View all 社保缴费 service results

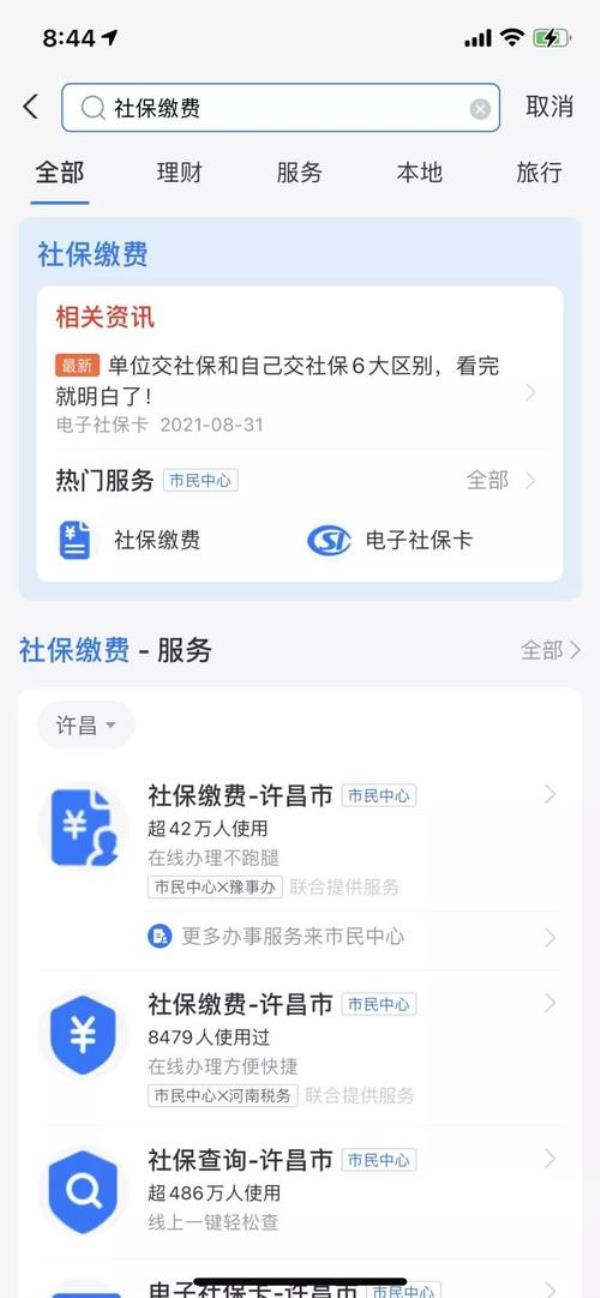(x=549, y=650)
